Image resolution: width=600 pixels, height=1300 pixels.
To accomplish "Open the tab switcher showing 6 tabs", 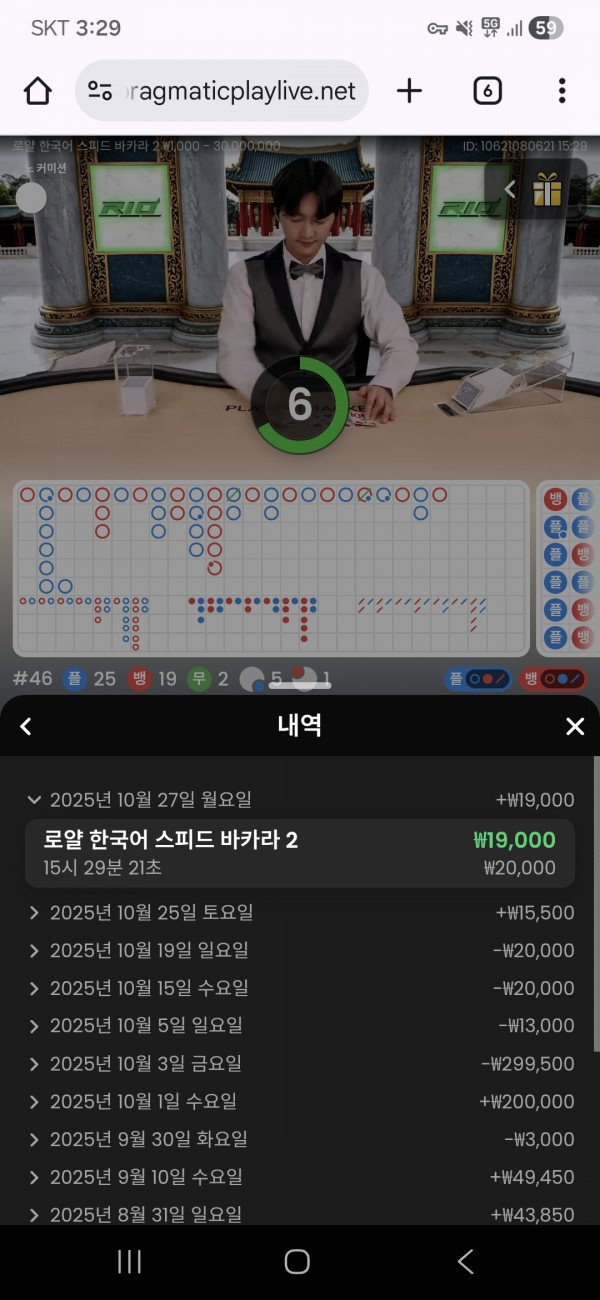I will click(x=486, y=92).
